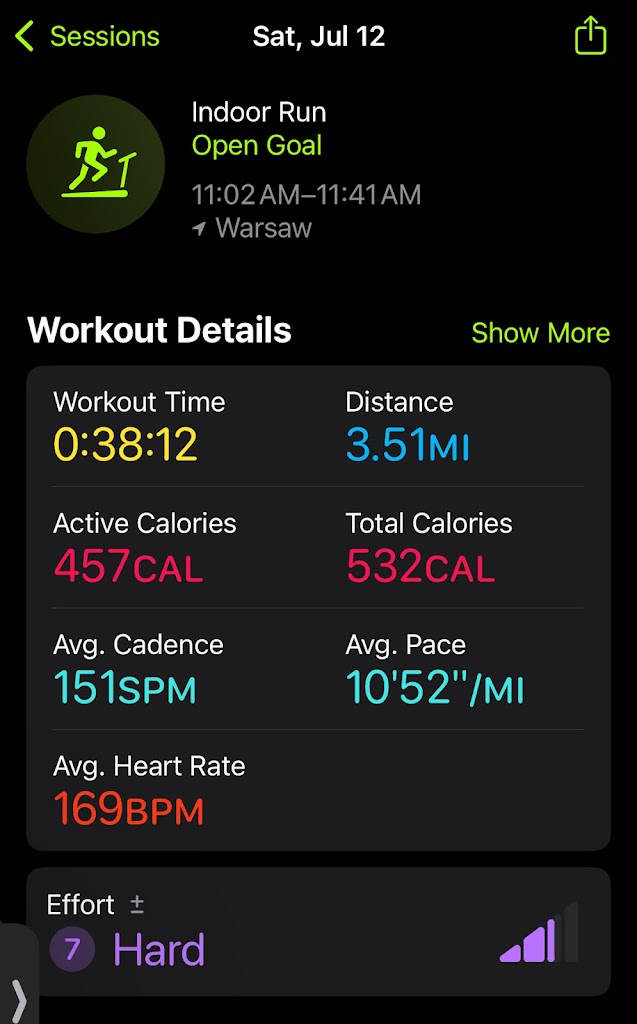Go back to Sessions
637x1024 pixels.
click(88, 37)
